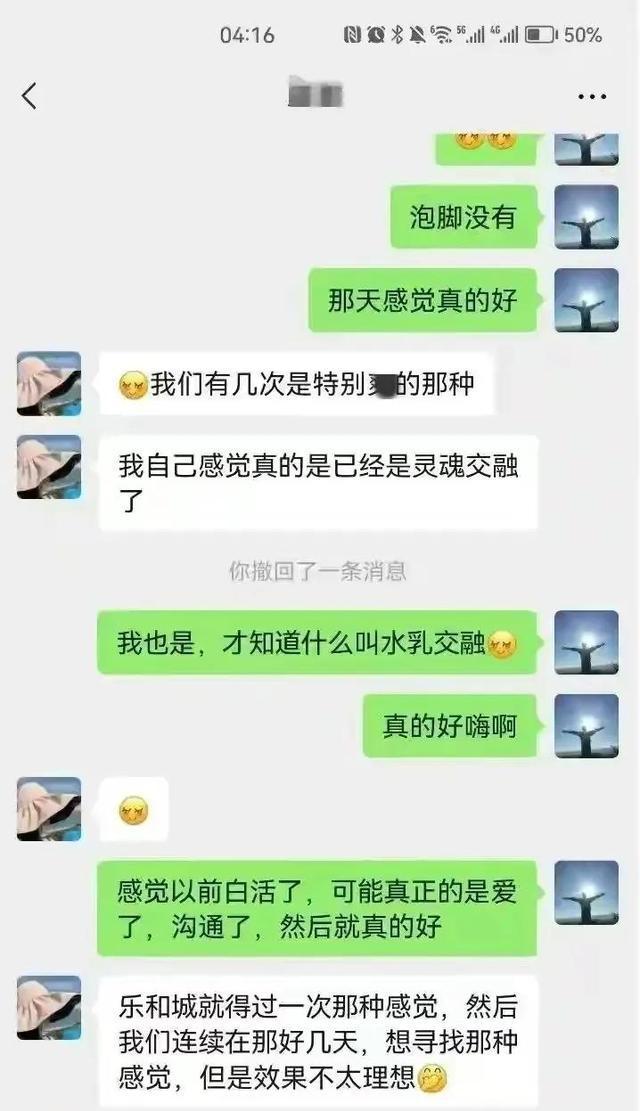The image size is (640, 1111).
Task: Open contact avatar beside "乐和城就得过一次那种感觉" message
Action: pos(49,1007)
